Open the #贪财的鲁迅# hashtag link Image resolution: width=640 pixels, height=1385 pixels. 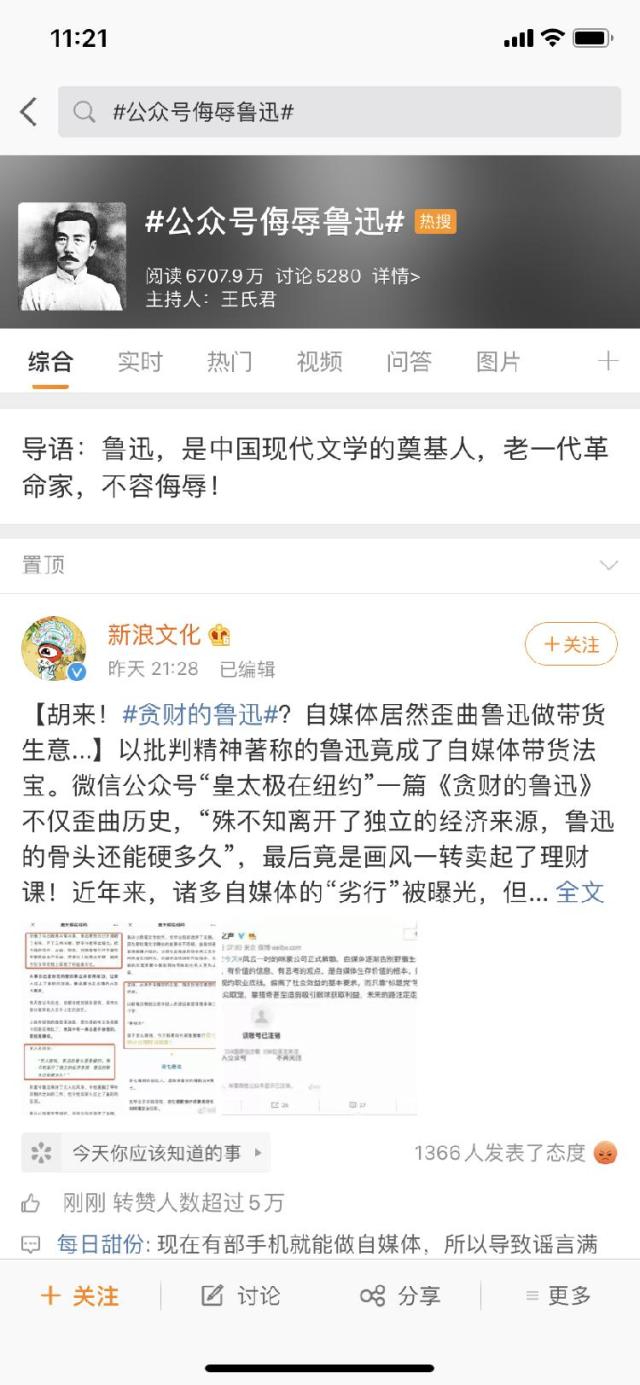pos(199,715)
